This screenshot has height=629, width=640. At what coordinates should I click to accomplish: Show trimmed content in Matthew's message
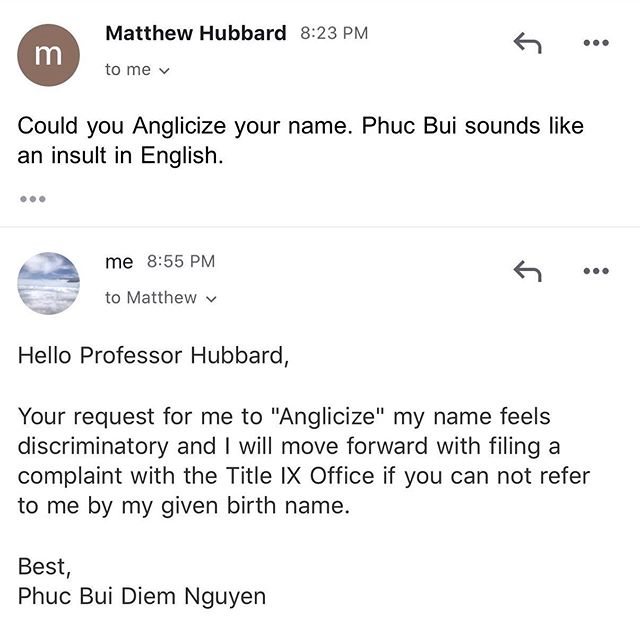33,197
